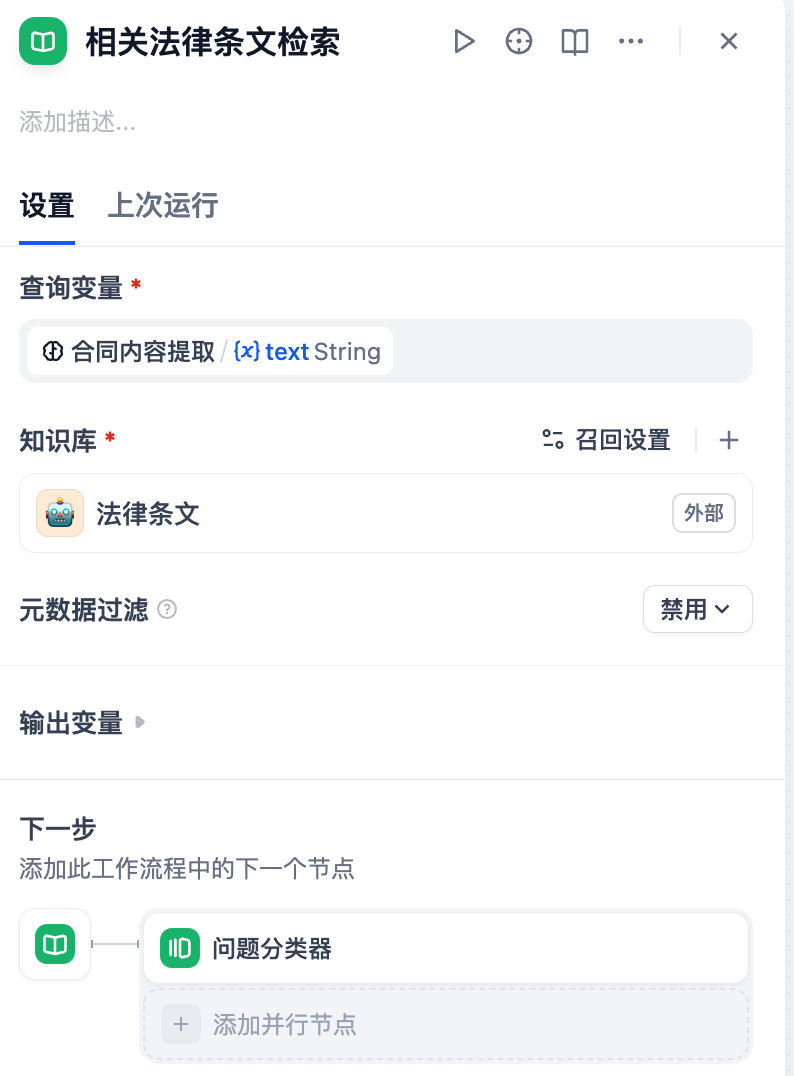Close the node settings panel
Viewport: 794px width, 1076px height.
click(x=728, y=41)
